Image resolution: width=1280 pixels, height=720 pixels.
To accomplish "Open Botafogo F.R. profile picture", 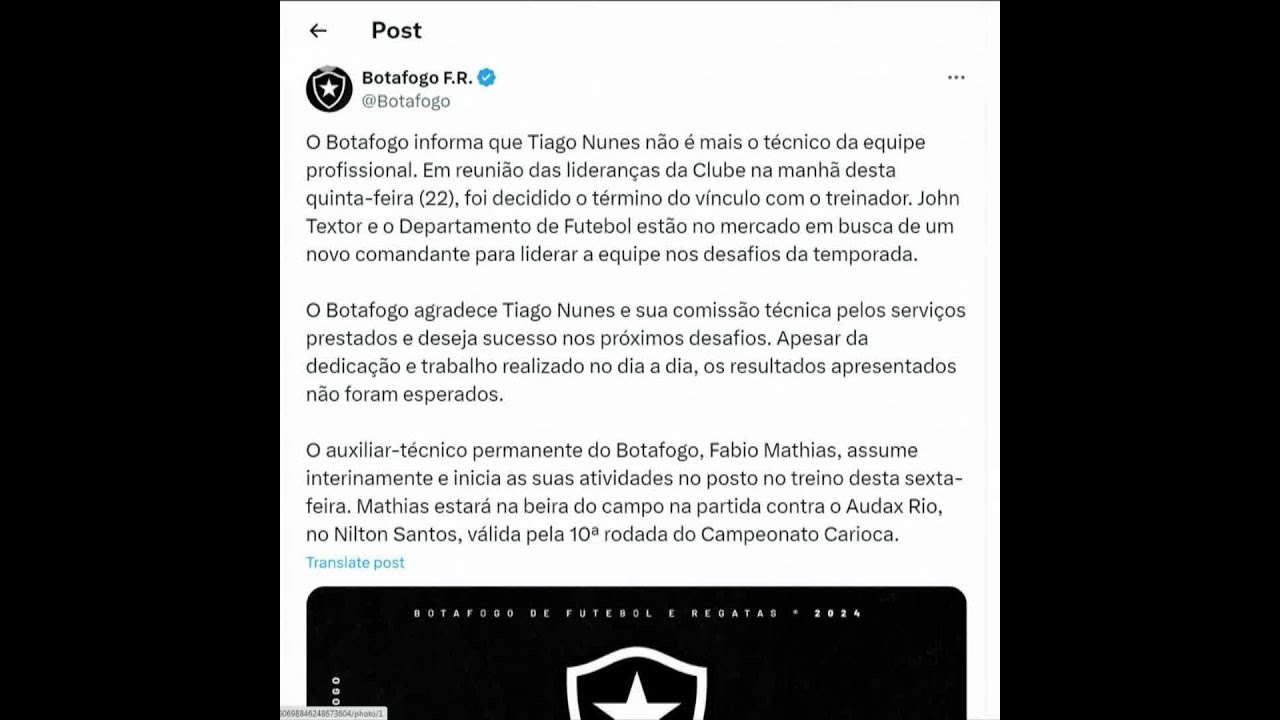I will point(329,89).
